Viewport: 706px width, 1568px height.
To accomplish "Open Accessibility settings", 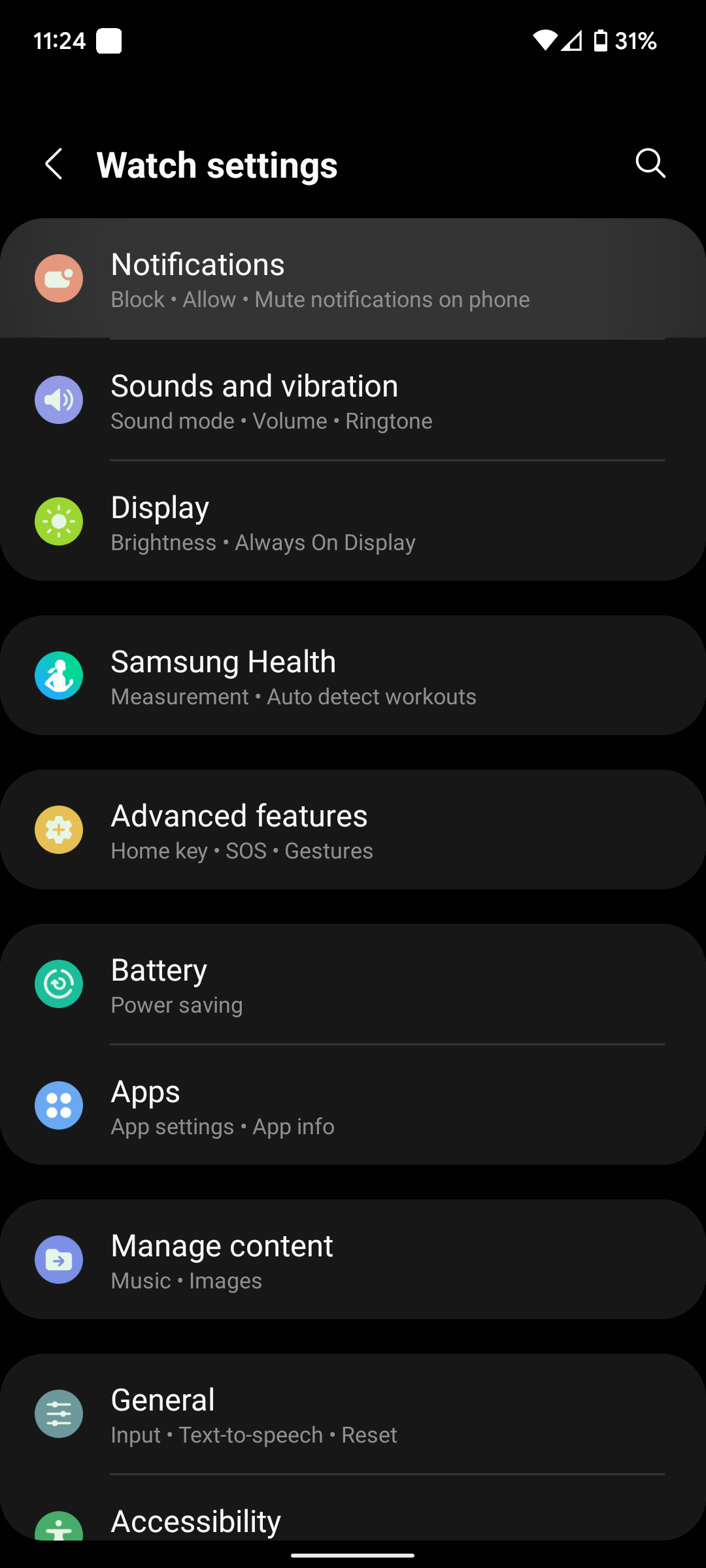I will click(353, 1521).
